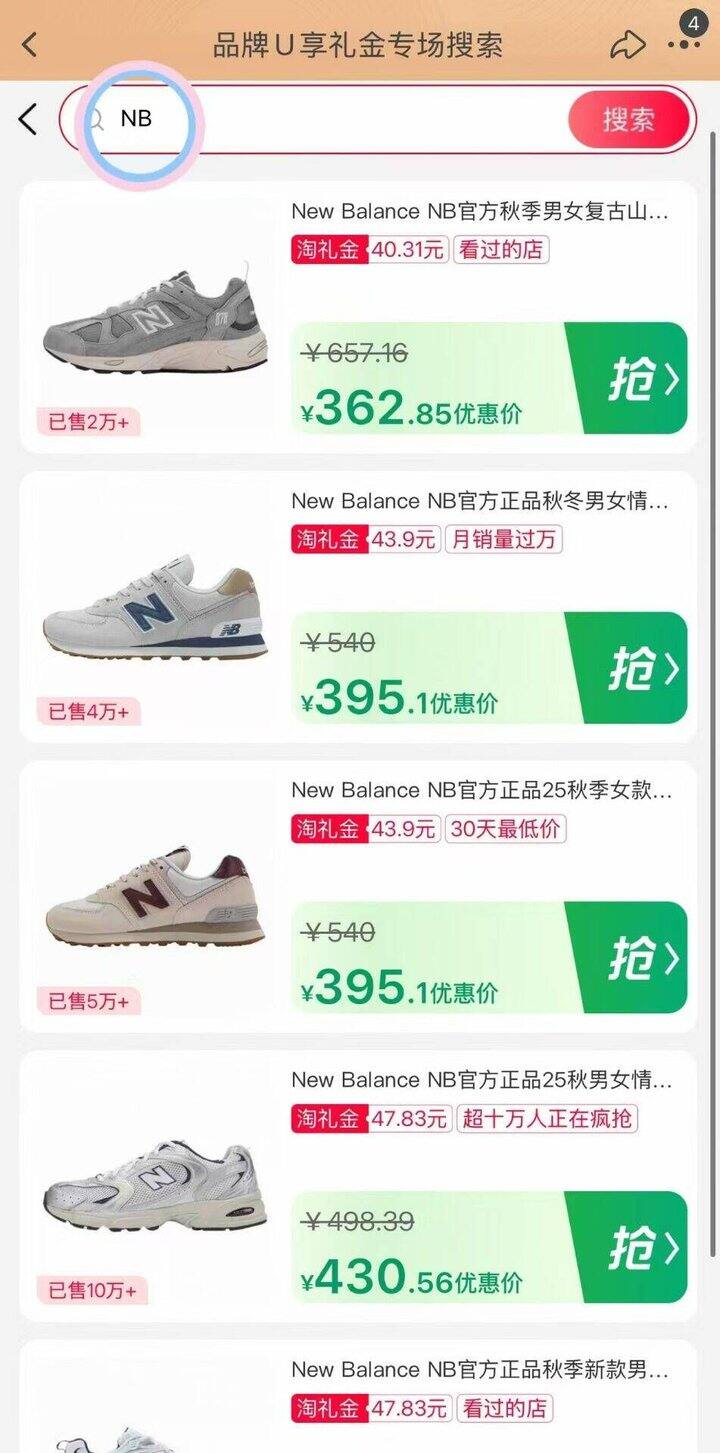Tap the 抢 grab icon on first product
Screen dimensions: 720x1453
tap(637, 380)
